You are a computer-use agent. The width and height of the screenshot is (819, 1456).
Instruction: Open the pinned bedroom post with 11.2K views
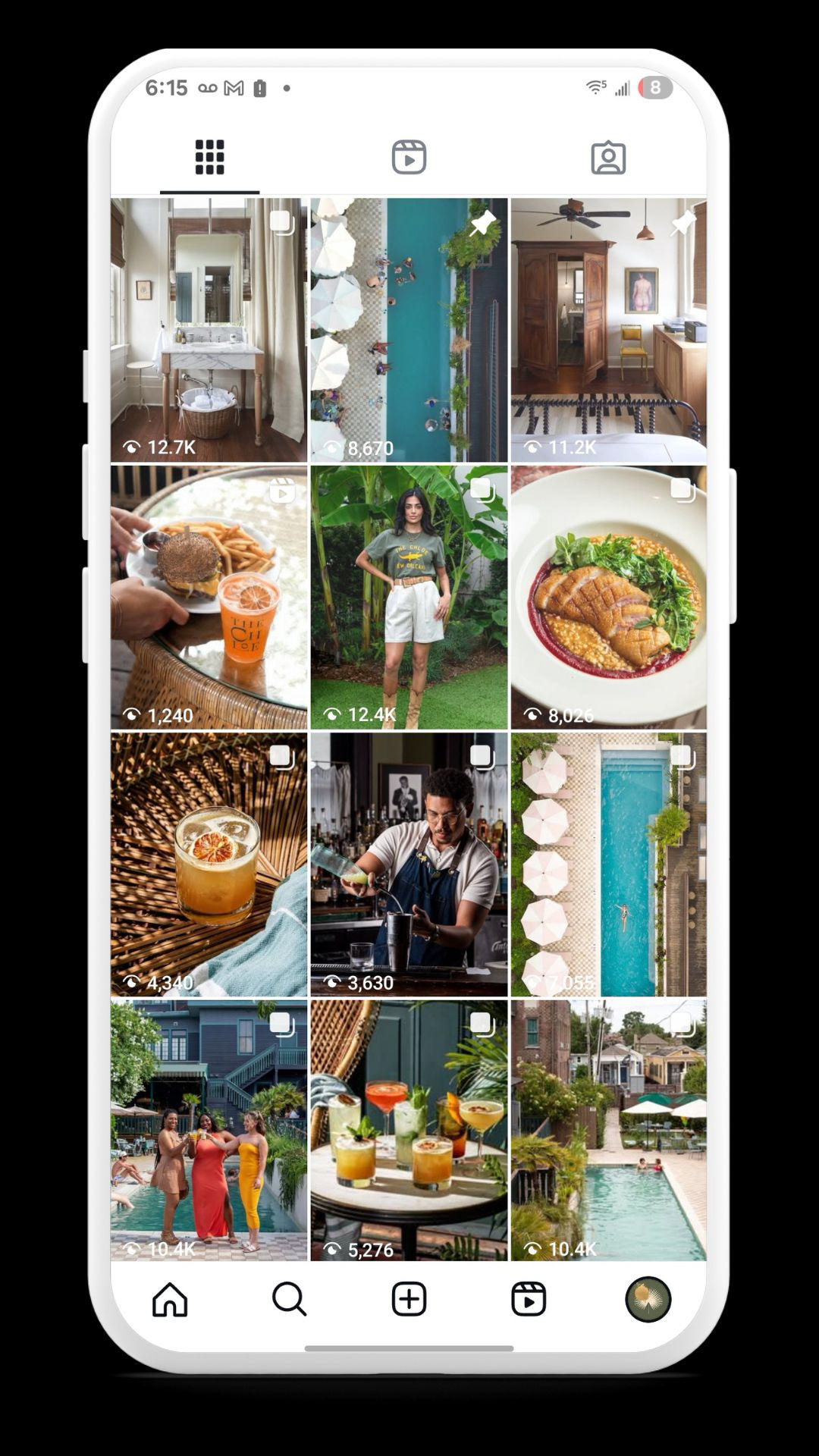pos(609,330)
